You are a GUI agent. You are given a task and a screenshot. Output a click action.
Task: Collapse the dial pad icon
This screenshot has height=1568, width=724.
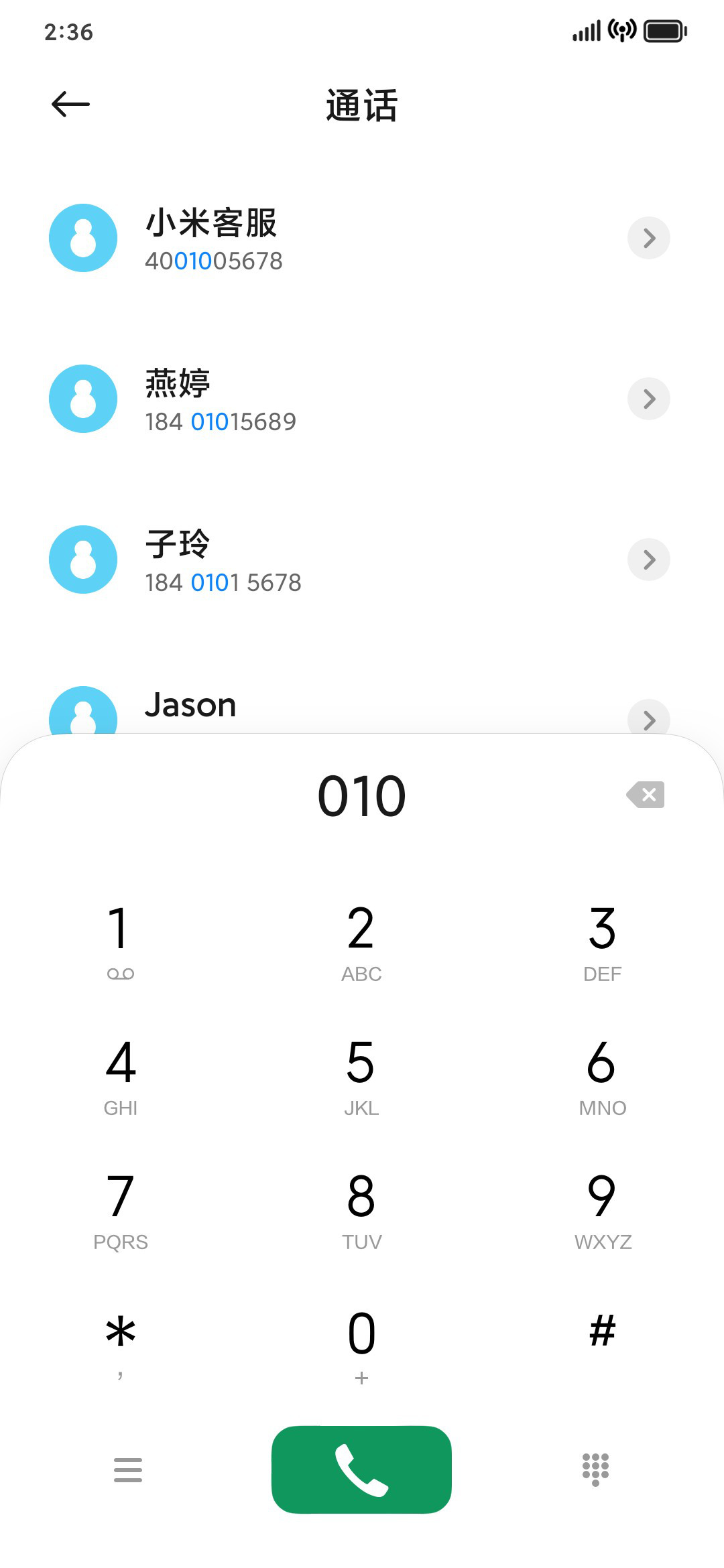click(595, 1469)
